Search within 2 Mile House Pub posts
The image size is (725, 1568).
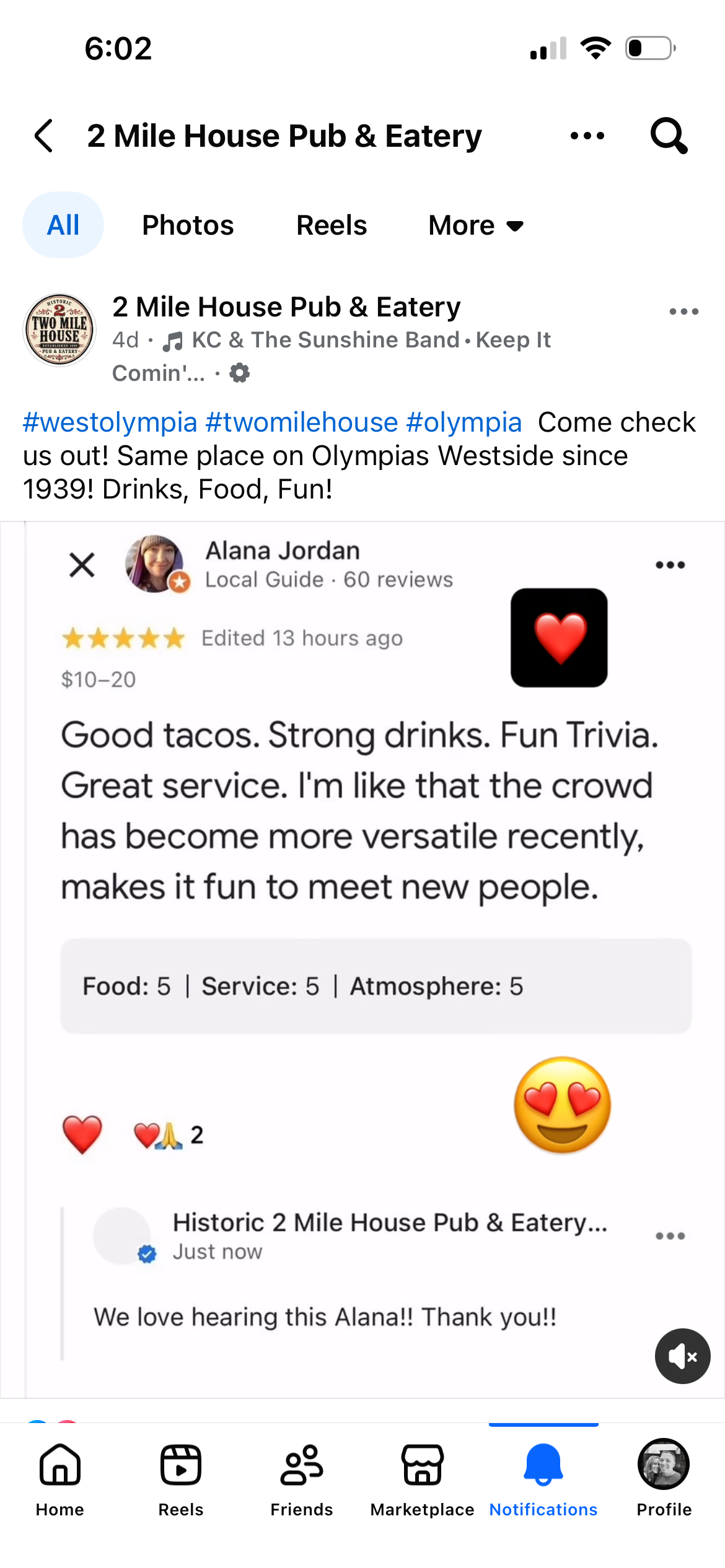click(x=669, y=136)
